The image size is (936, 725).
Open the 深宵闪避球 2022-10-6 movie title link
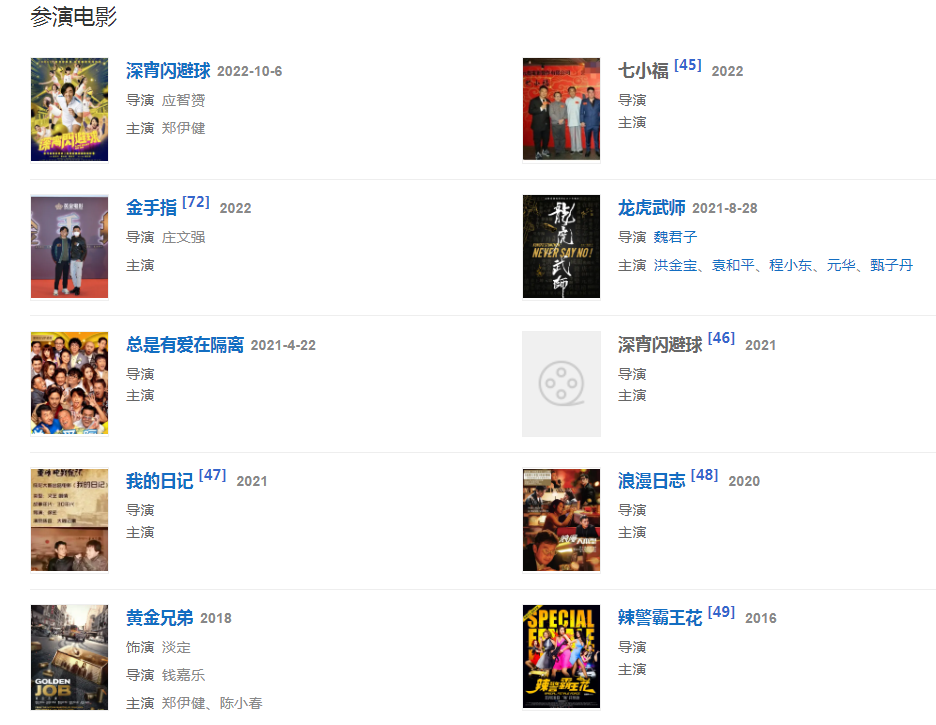168,71
